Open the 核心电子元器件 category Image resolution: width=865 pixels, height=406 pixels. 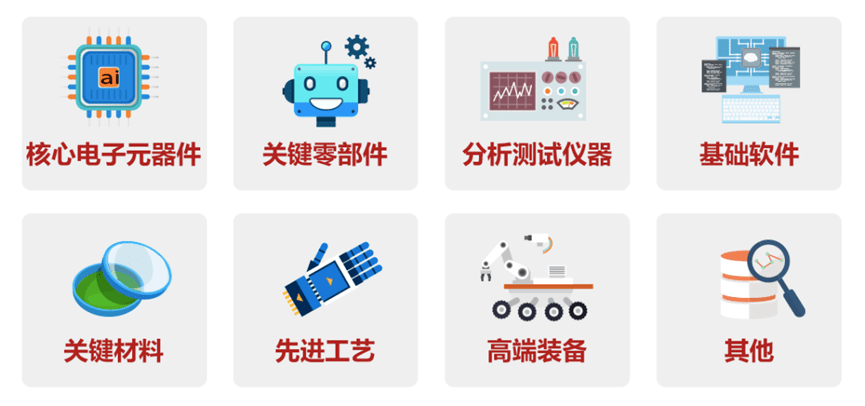tap(114, 103)
